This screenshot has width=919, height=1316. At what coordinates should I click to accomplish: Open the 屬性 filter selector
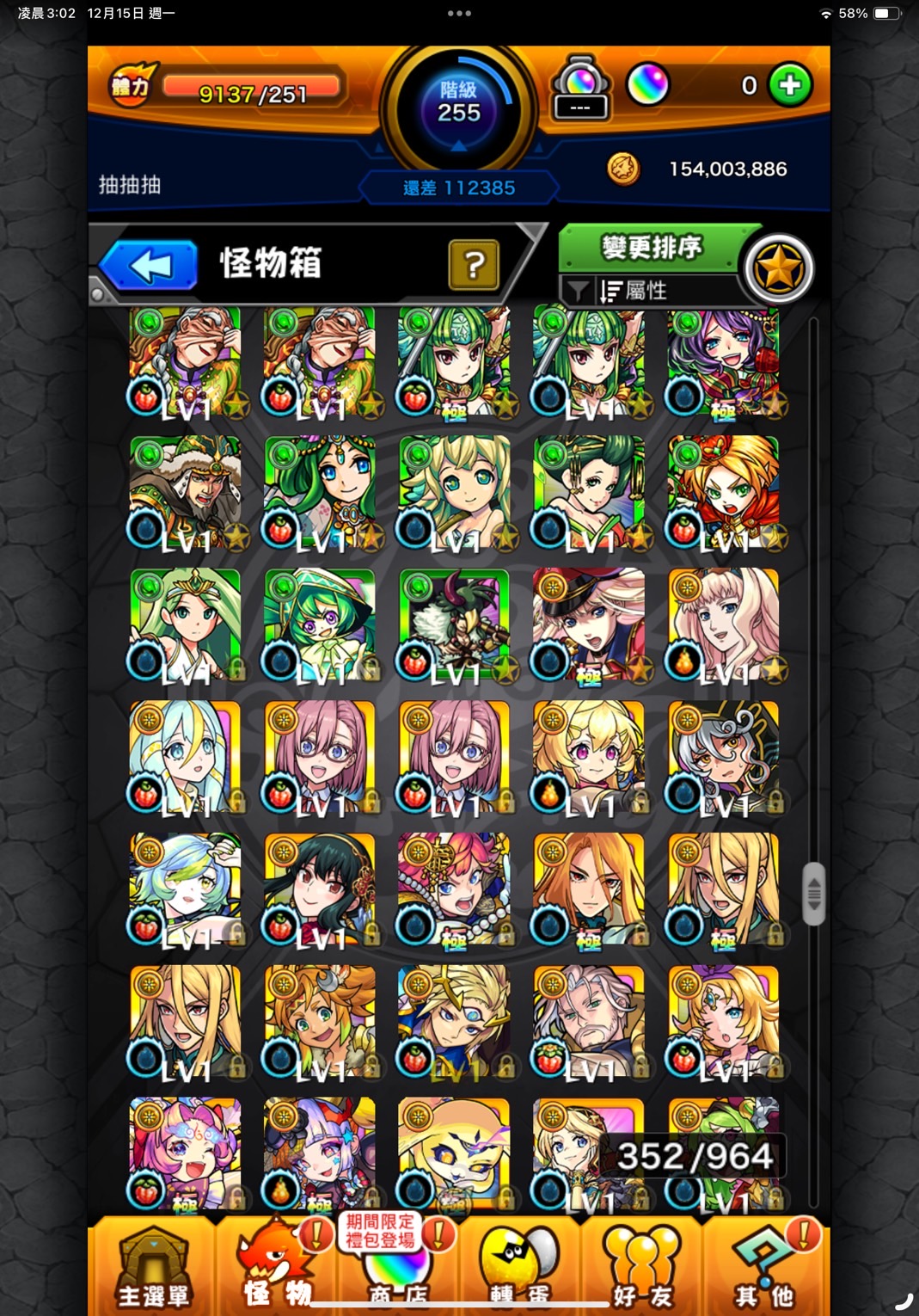646,291
